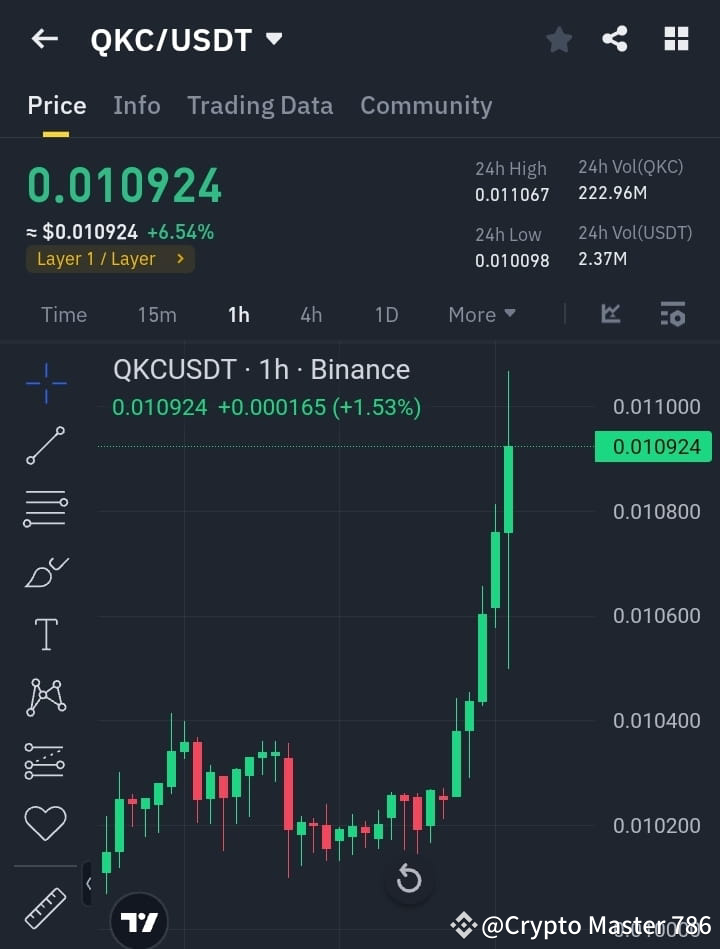
Task: Select the heart emoji tool
Action: tap(44, 822)
